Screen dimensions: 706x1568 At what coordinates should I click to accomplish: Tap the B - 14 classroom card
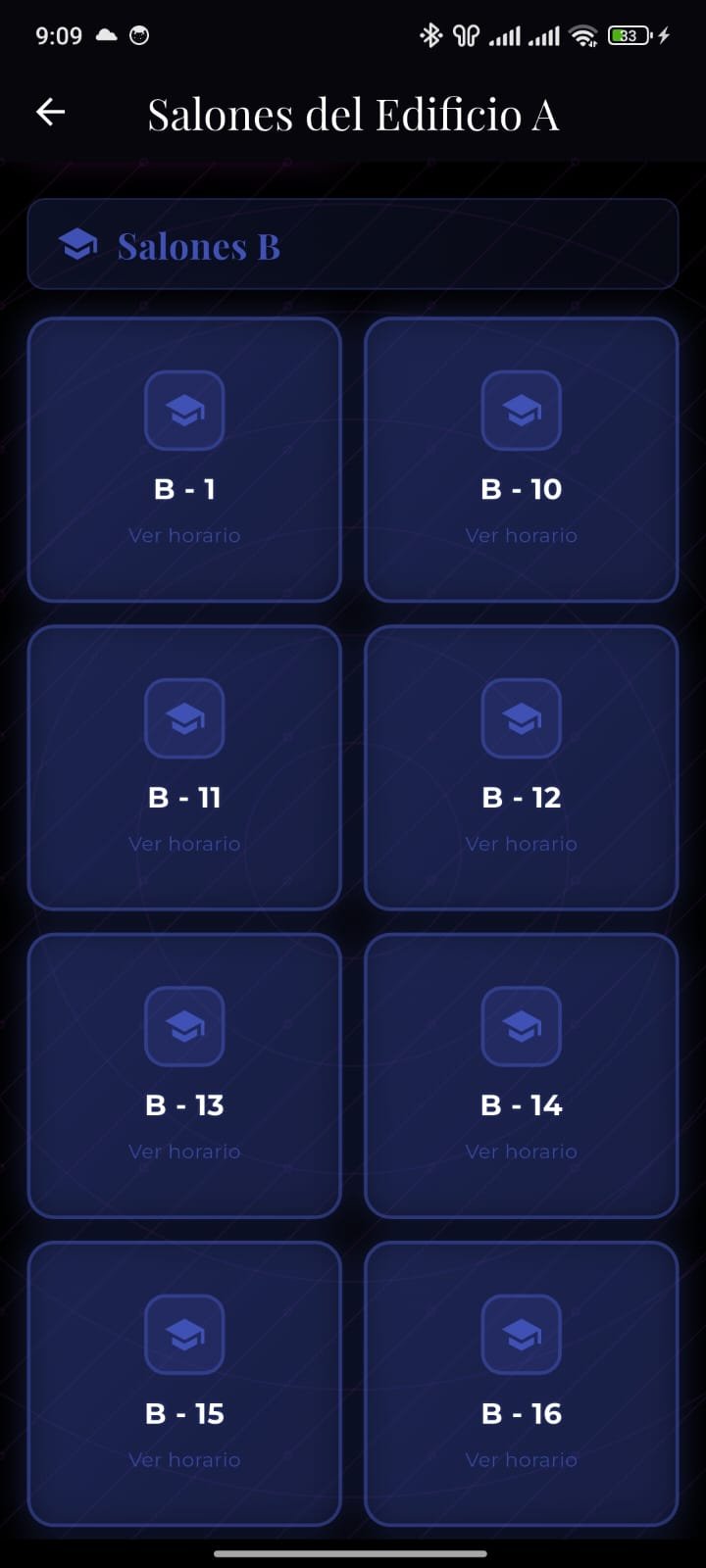point(521,1076)
